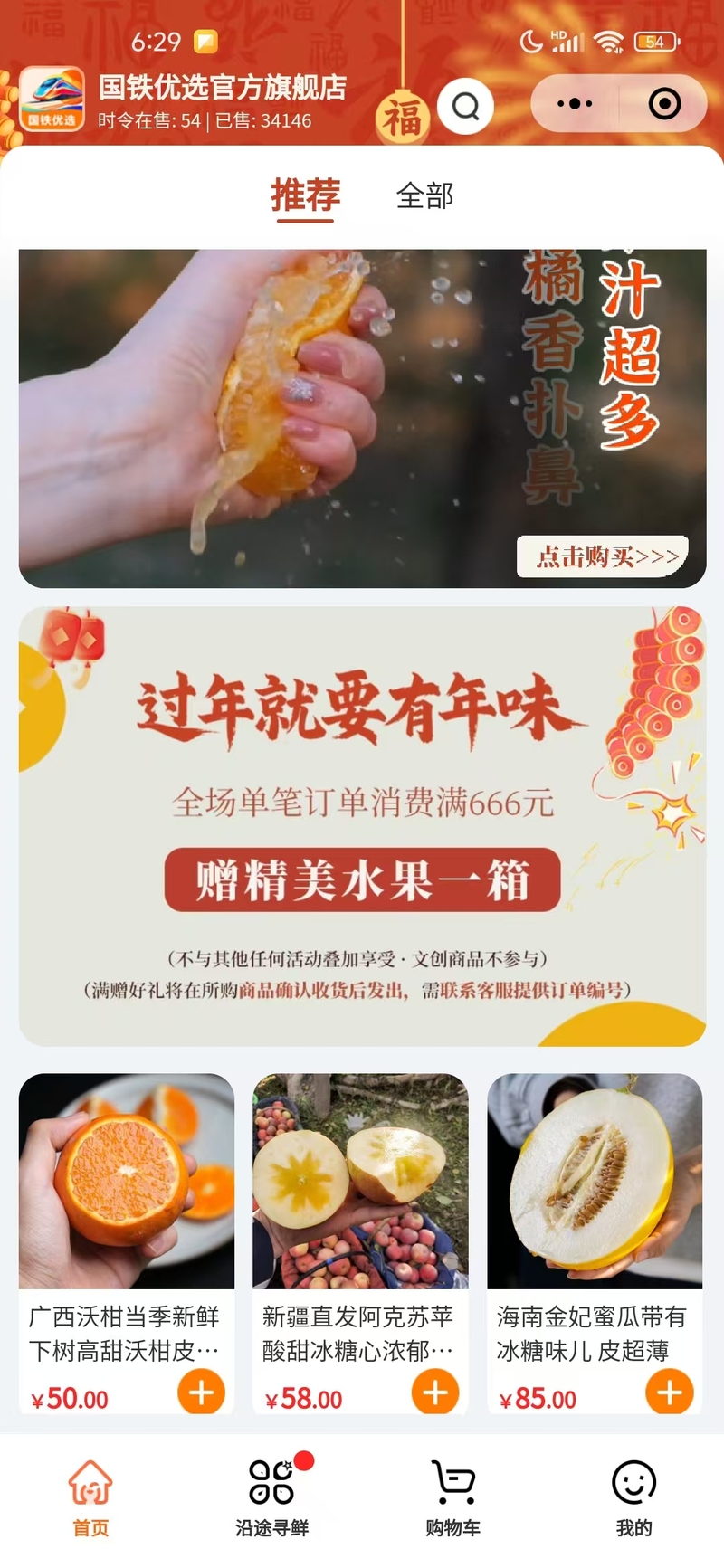Open the 国铁优选 store logo
This screenshot has width=724, height=1568.
pos(52,99)
